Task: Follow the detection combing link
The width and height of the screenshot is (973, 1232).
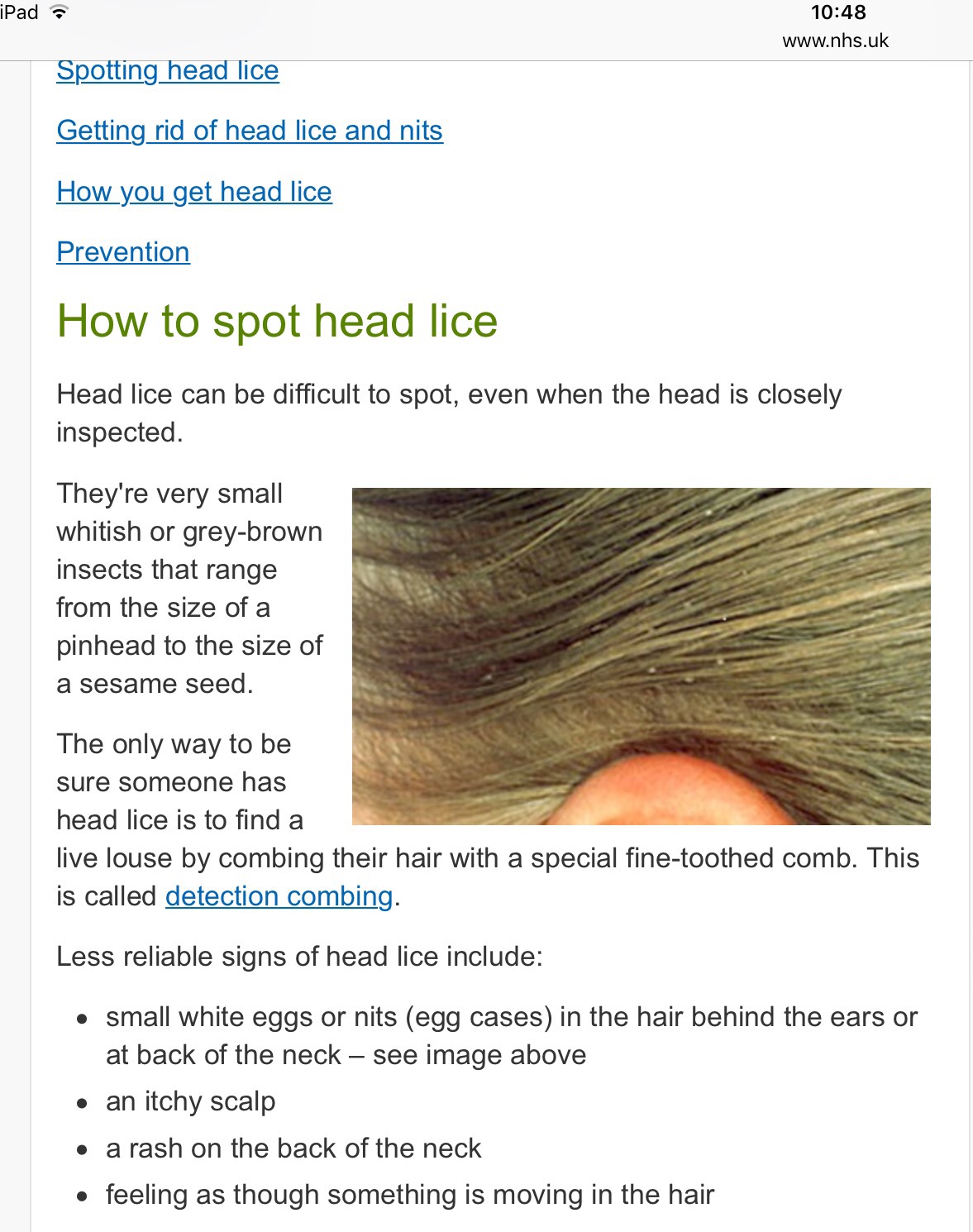Action: point(279,896)
